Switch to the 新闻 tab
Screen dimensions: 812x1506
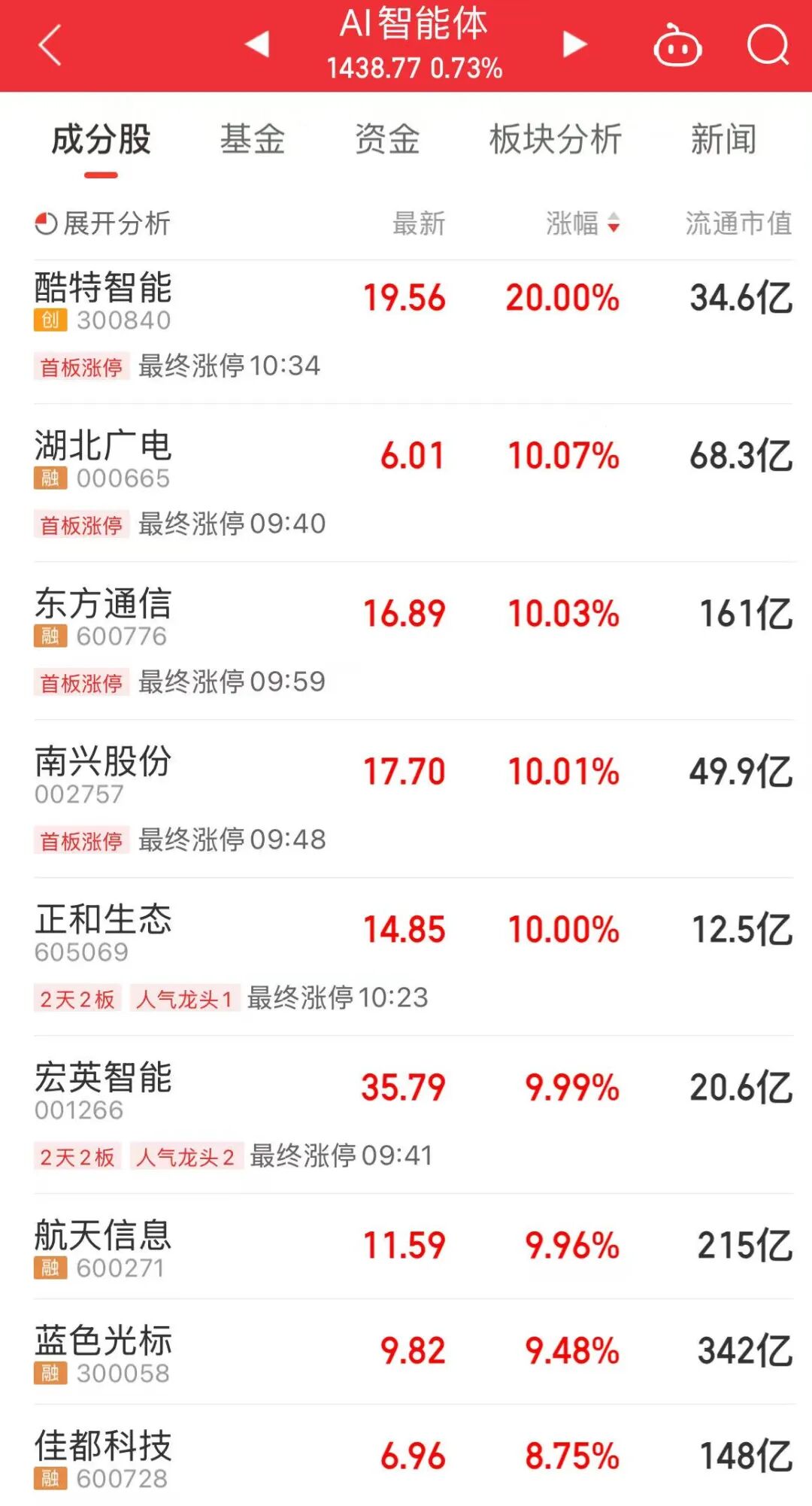point(723,140)
